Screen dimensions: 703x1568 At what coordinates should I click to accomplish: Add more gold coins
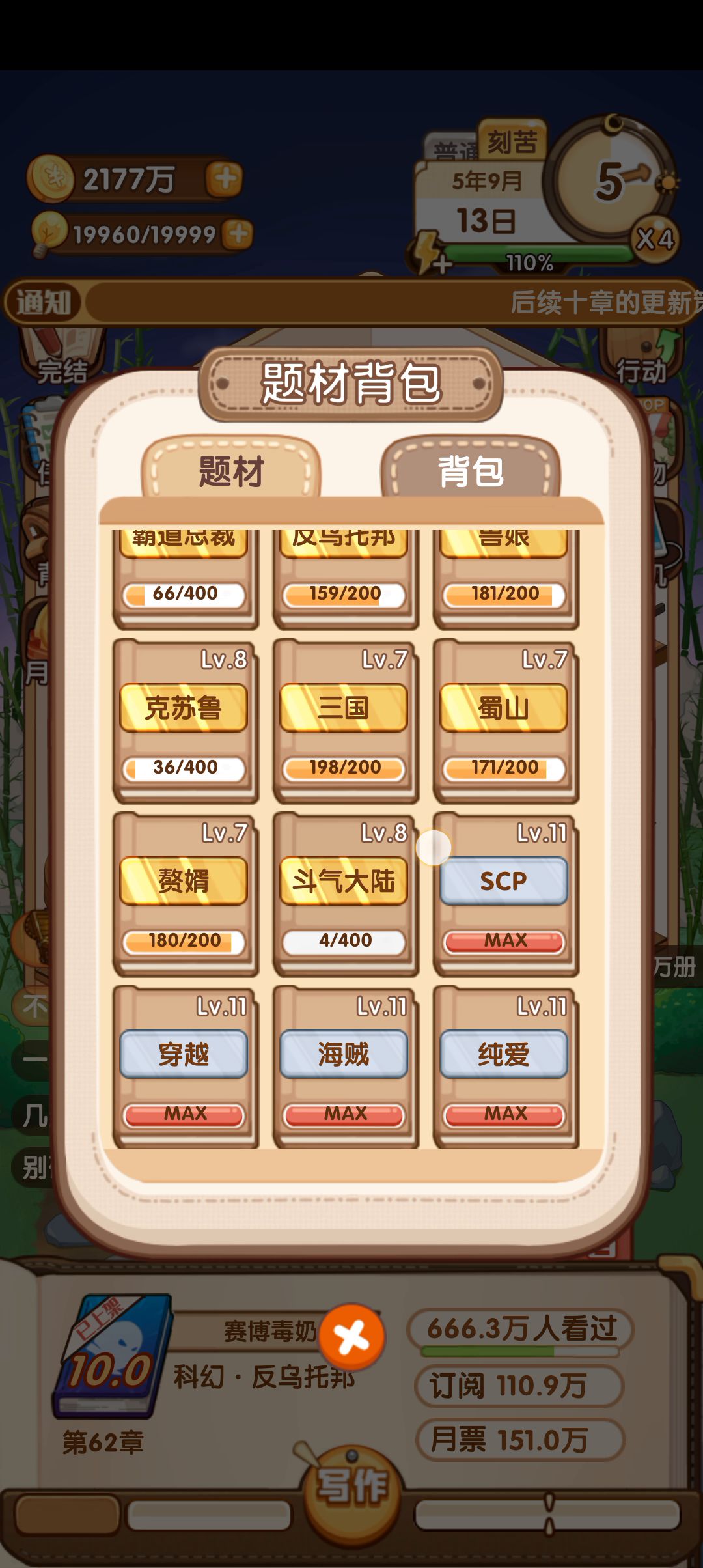click(x=225, y=178)
